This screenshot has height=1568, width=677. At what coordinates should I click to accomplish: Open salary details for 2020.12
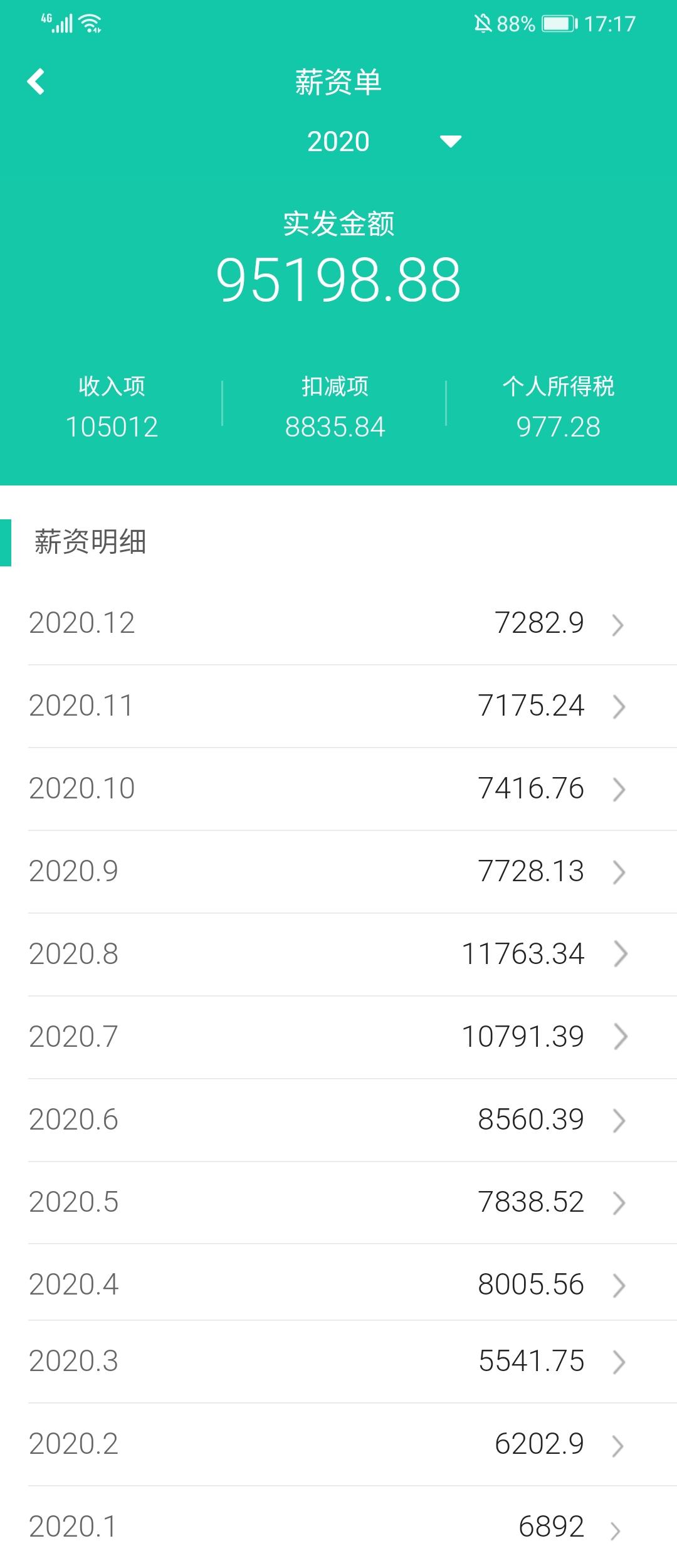(x=338, y=623)
